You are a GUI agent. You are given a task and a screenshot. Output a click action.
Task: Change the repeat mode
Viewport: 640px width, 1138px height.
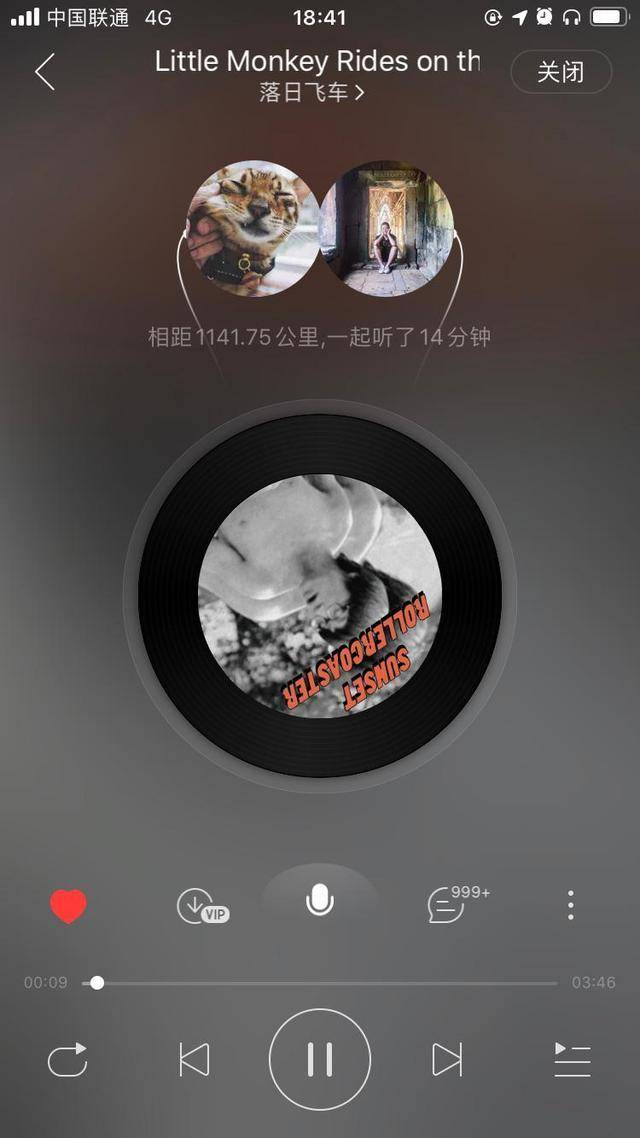[67, 1060]
